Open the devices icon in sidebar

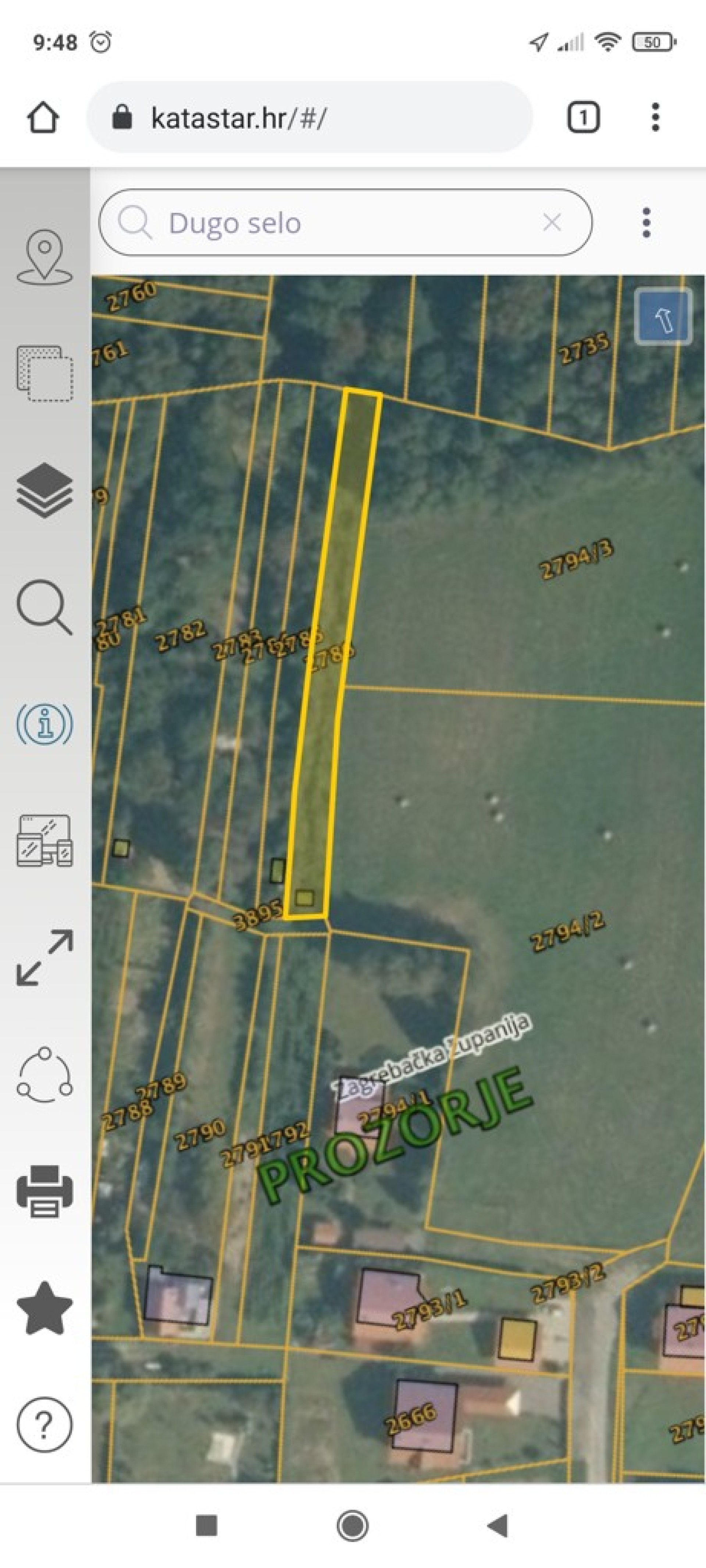pyautogui.click(x=44, y=841)
